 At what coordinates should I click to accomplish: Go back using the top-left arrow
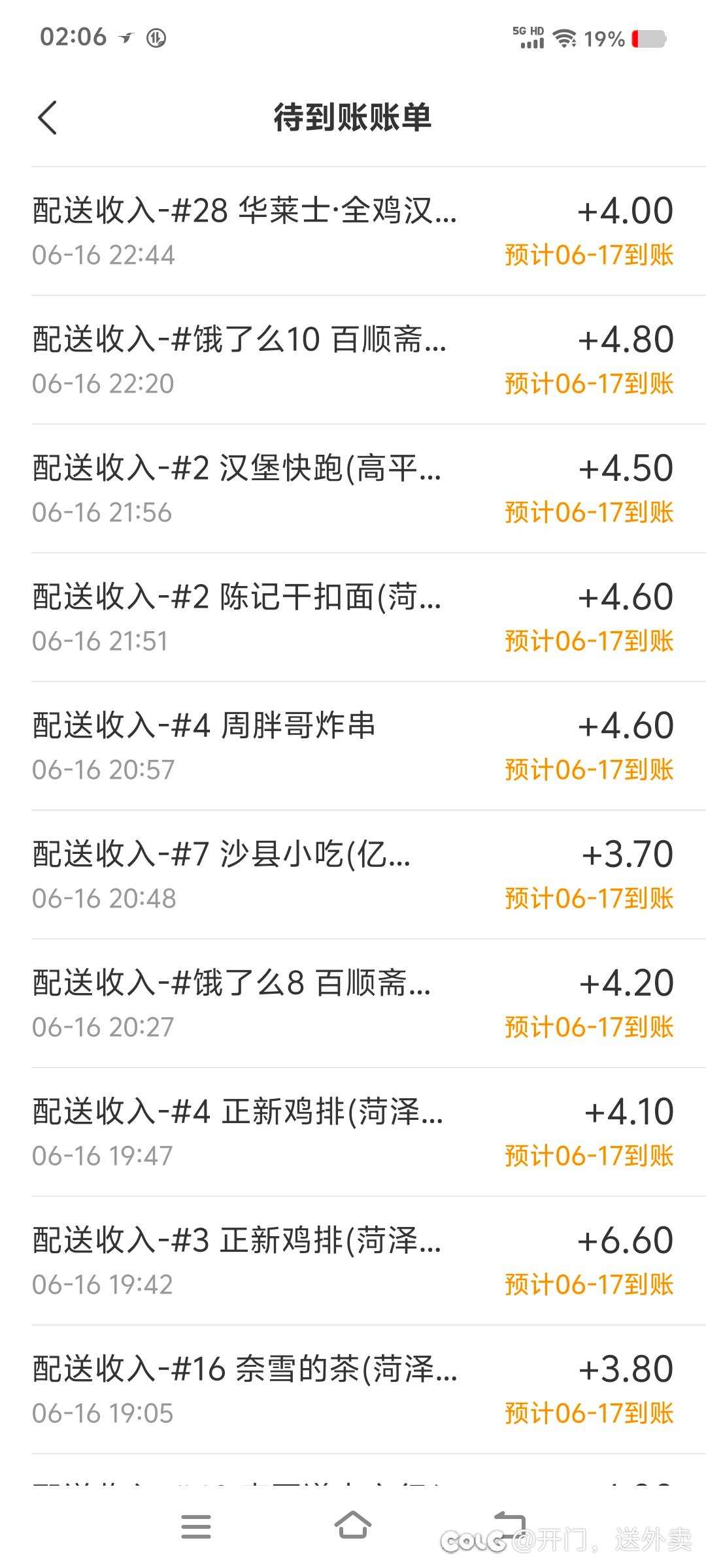click(48, 118)
